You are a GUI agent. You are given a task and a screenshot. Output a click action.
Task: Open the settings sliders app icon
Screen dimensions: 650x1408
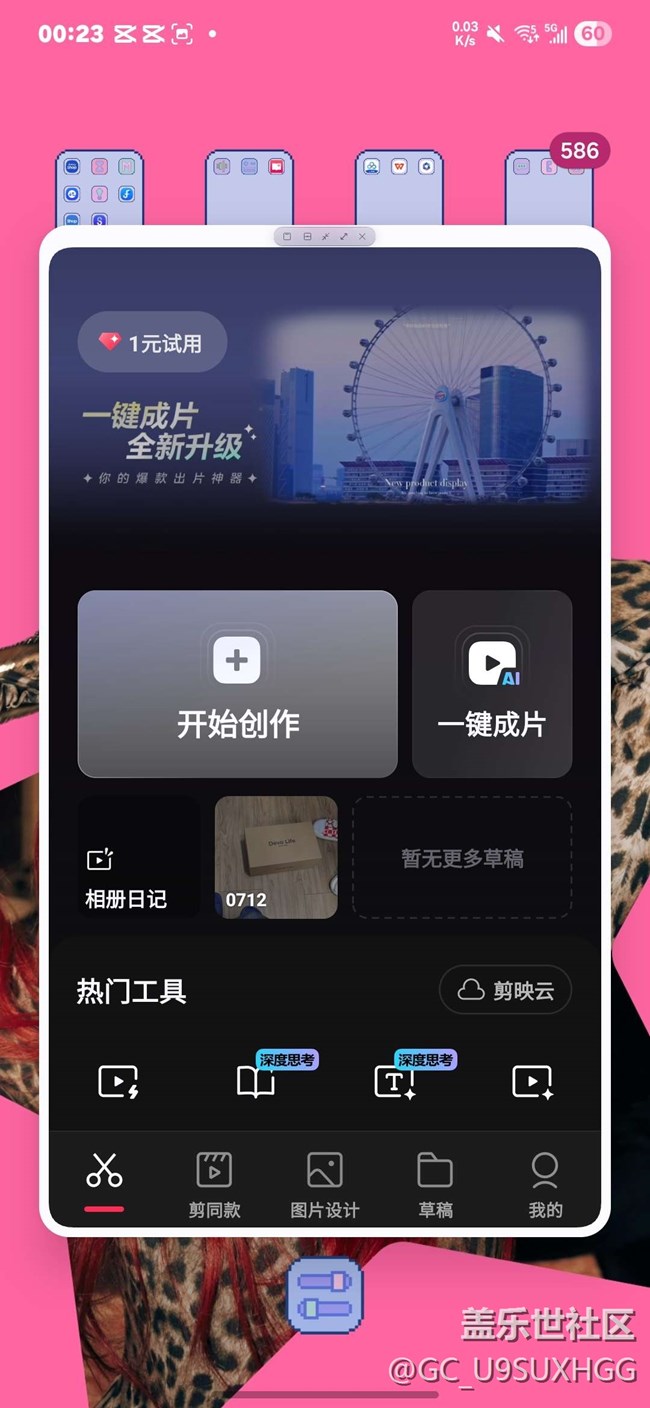click(325, 1296)
